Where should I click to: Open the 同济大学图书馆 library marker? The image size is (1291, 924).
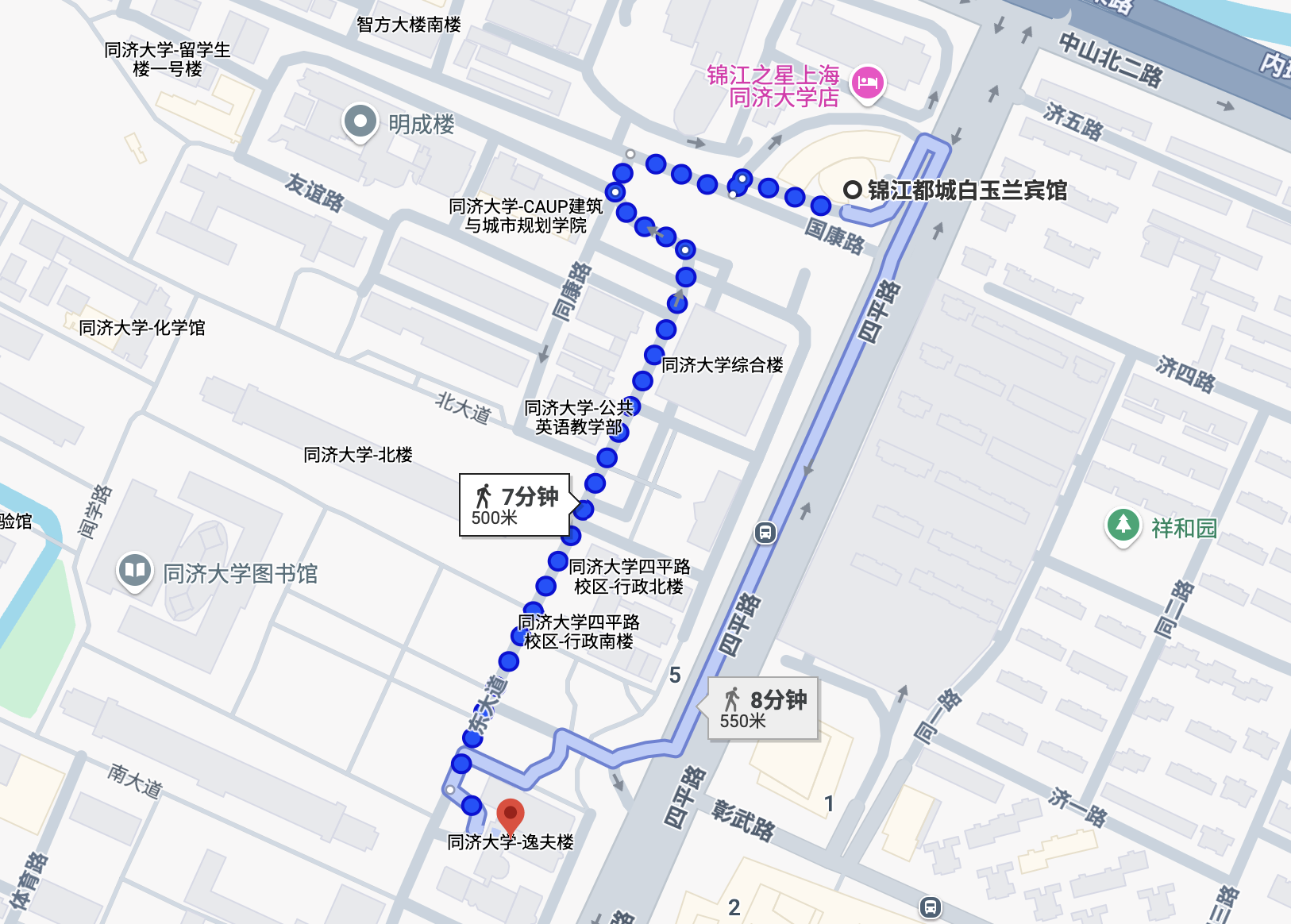pos(135,570)
